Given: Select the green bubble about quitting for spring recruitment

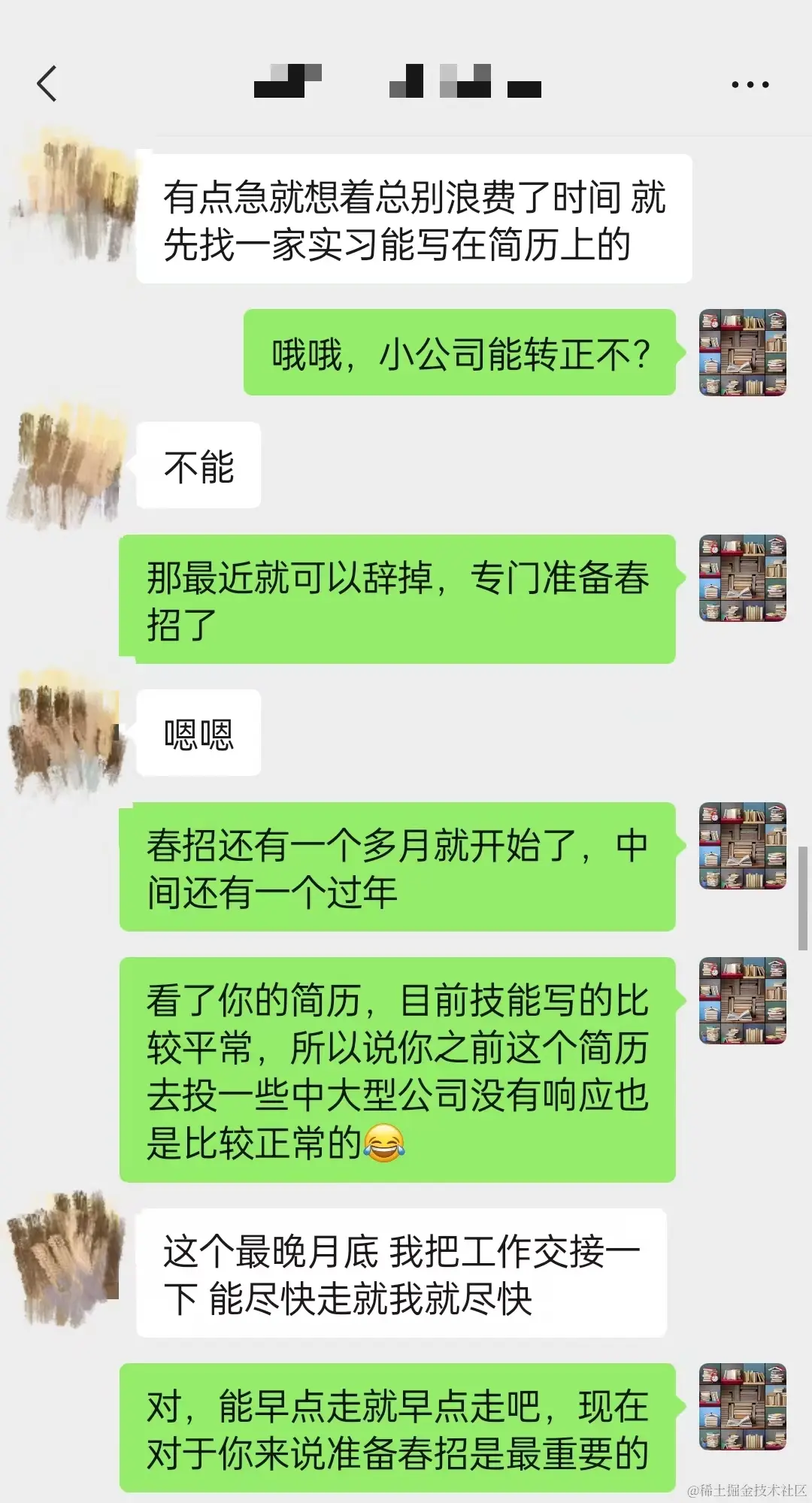Looking at the screenshot, I should [398, 598].
